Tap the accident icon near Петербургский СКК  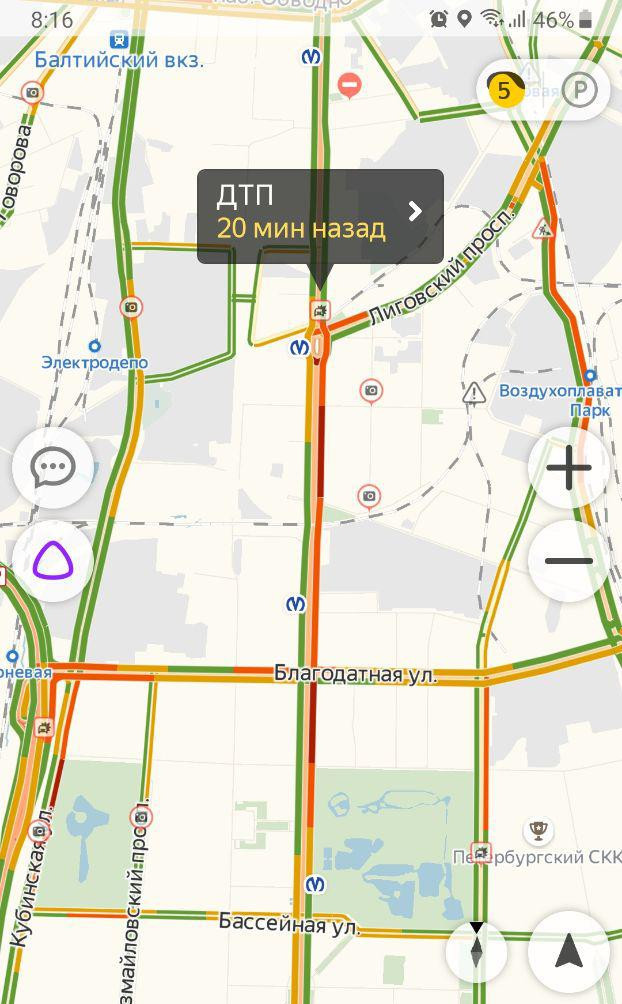click(480, 852)
